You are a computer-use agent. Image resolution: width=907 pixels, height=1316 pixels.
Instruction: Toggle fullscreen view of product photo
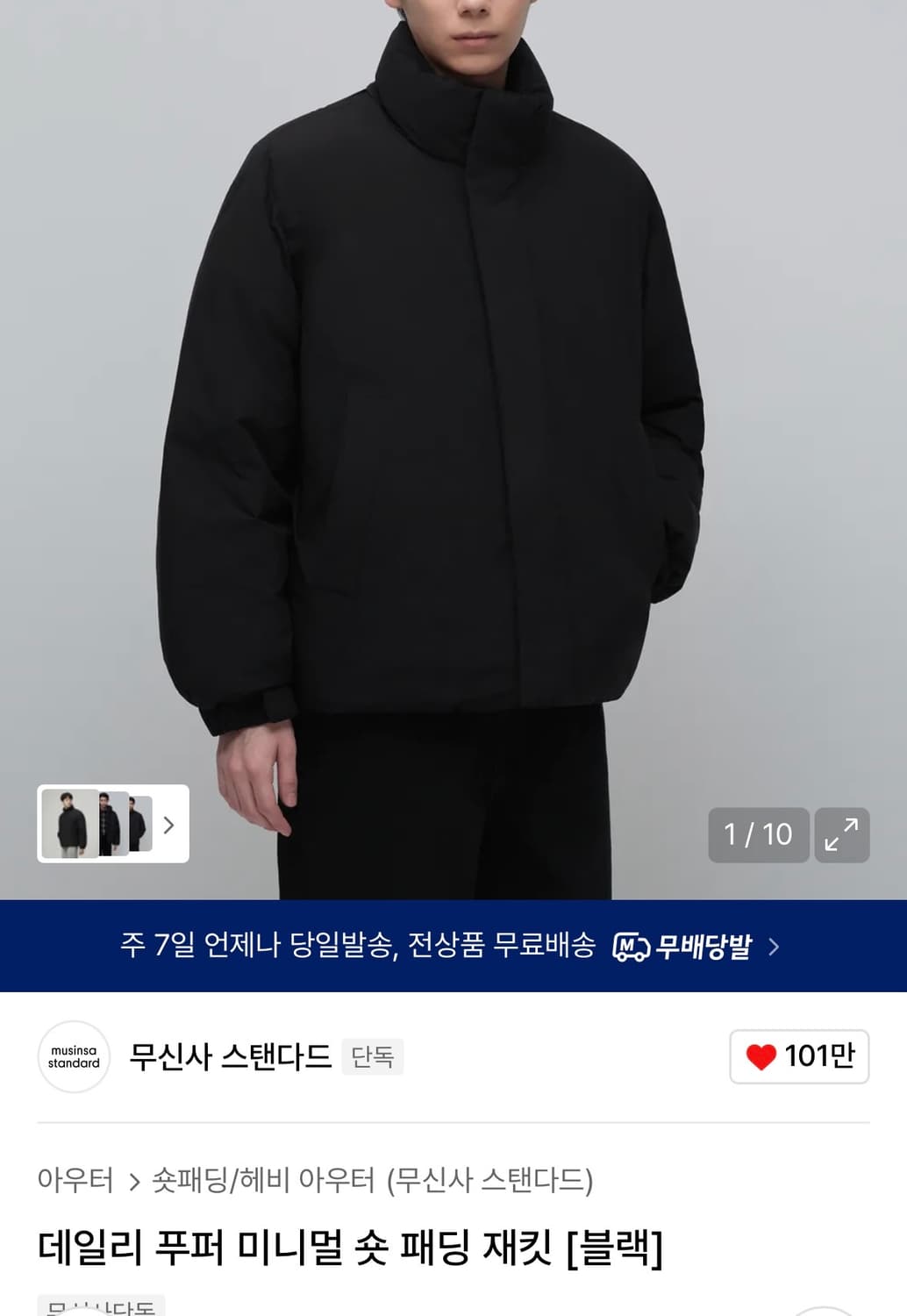[842, 834]
